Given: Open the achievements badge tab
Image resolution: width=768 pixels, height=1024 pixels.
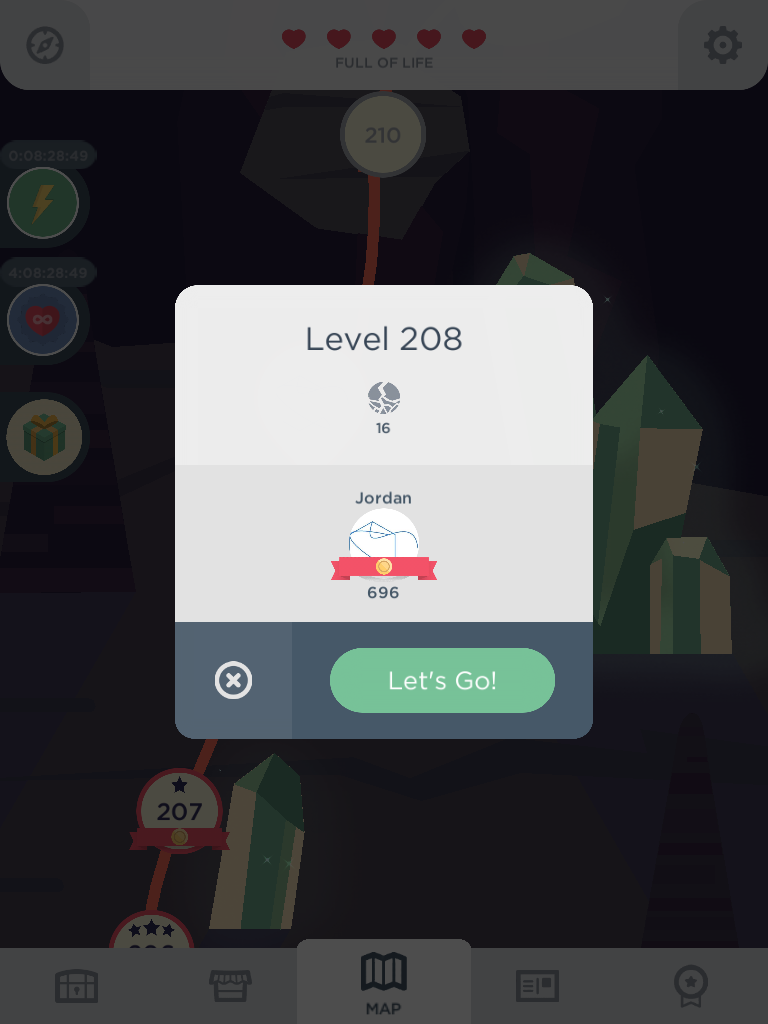Looking at the screenshot, I should pos(691,986).
